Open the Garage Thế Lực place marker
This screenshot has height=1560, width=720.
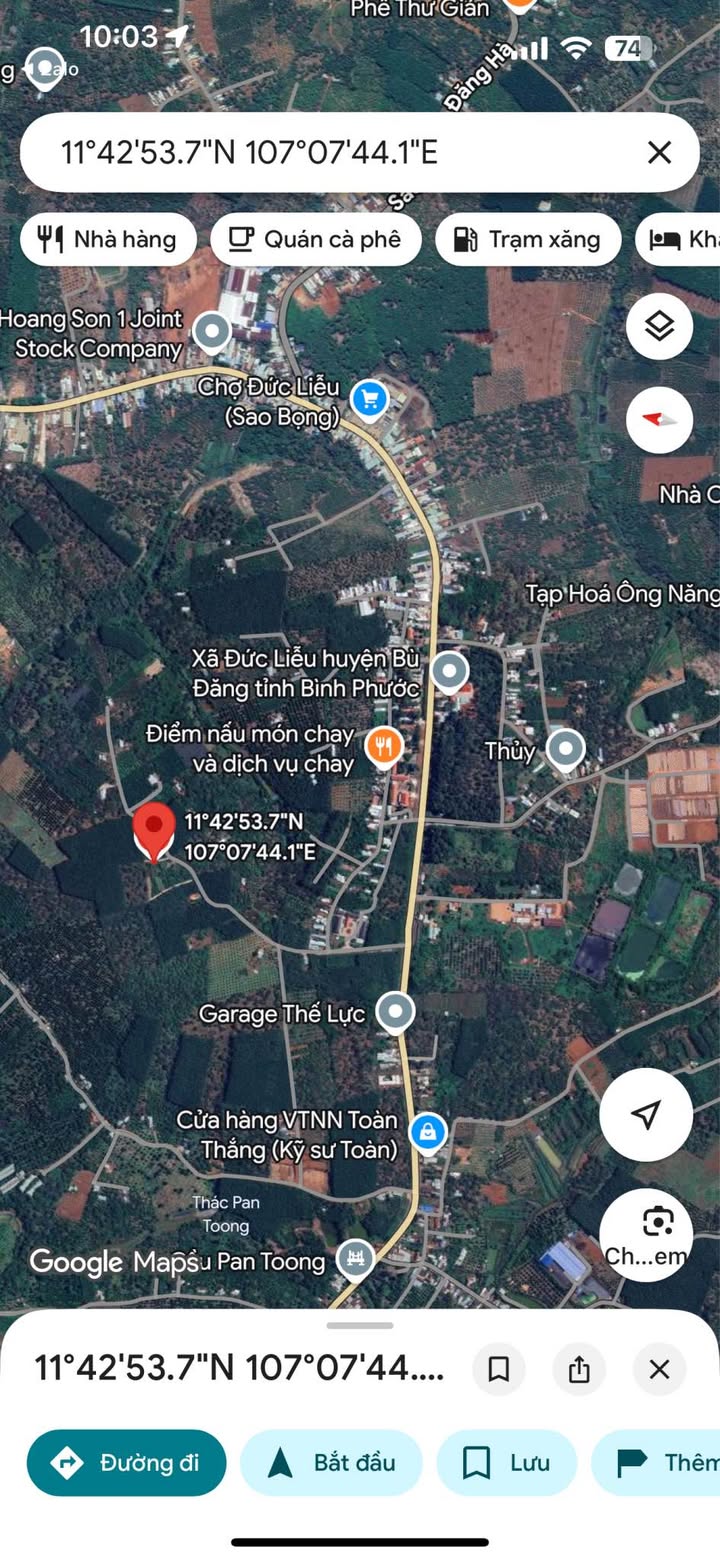click(x=396, y=1012)
